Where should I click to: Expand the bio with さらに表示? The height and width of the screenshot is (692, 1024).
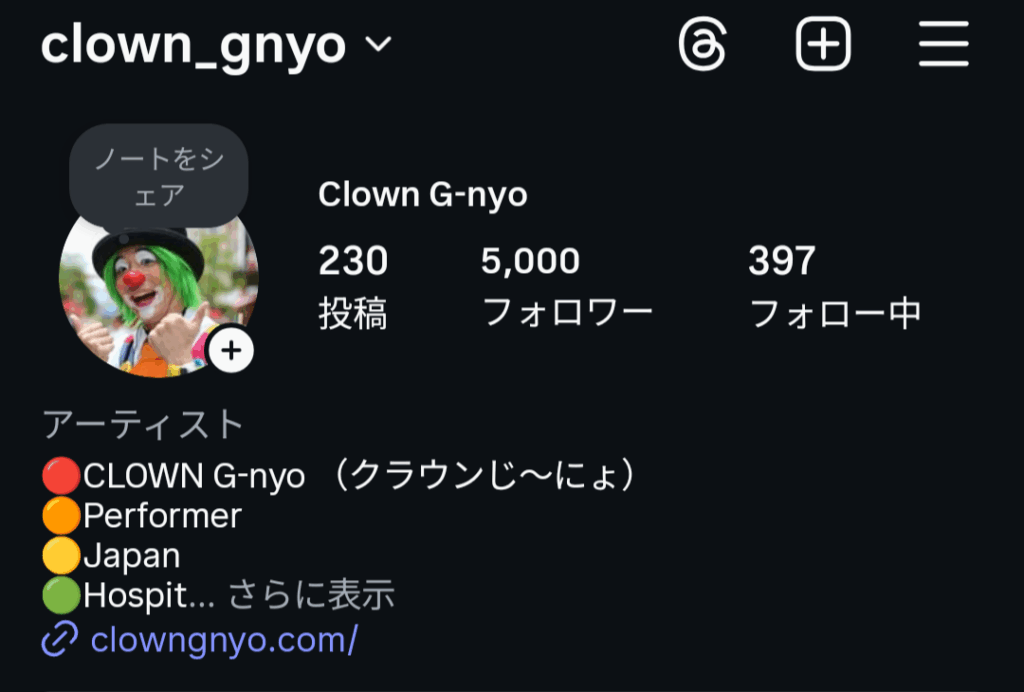coord(311,596)
